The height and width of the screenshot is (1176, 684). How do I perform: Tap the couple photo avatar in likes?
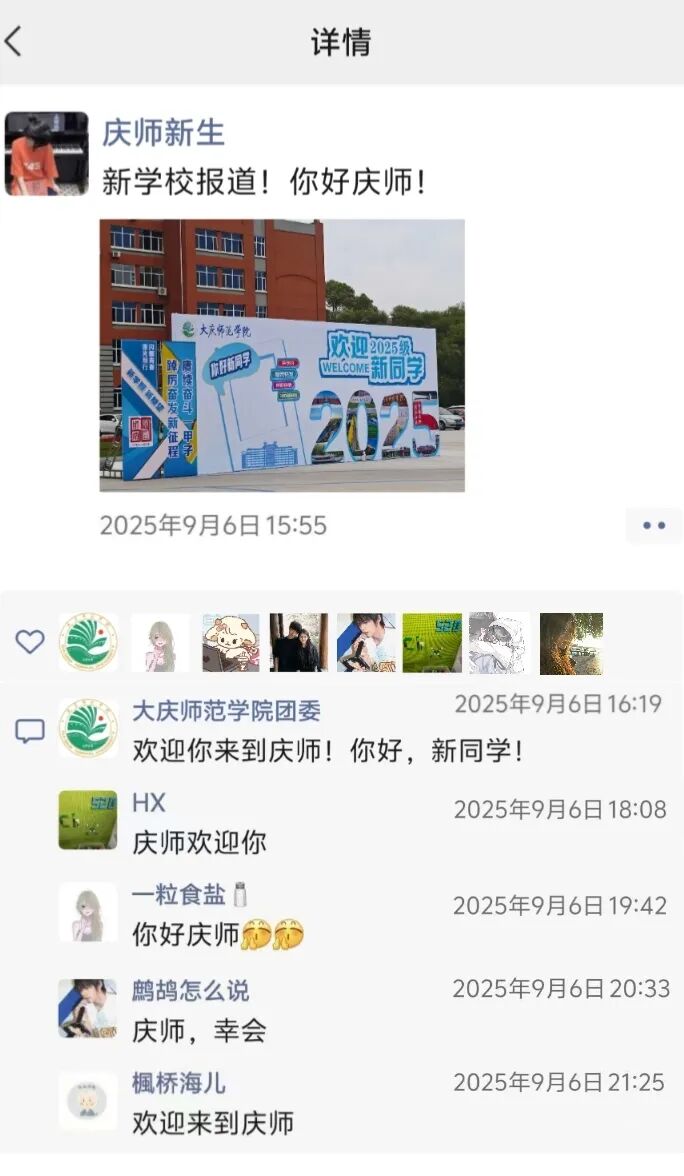tap(299, 643)
